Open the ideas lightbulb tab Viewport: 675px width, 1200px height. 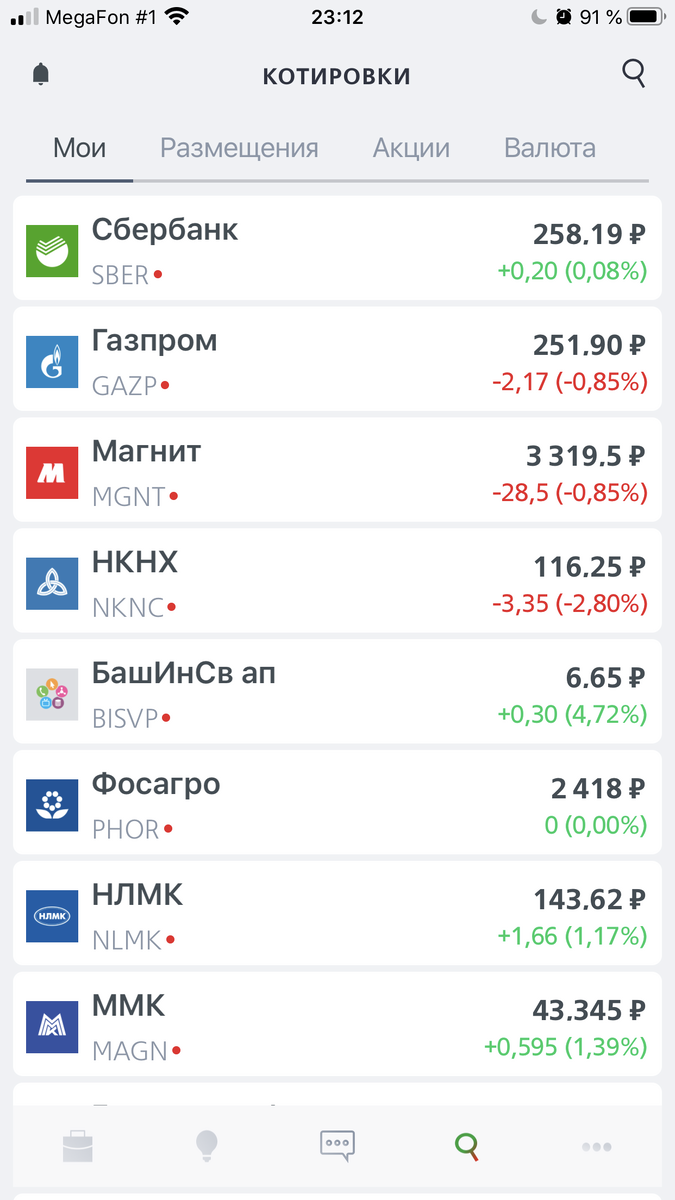click(207, 1146)
